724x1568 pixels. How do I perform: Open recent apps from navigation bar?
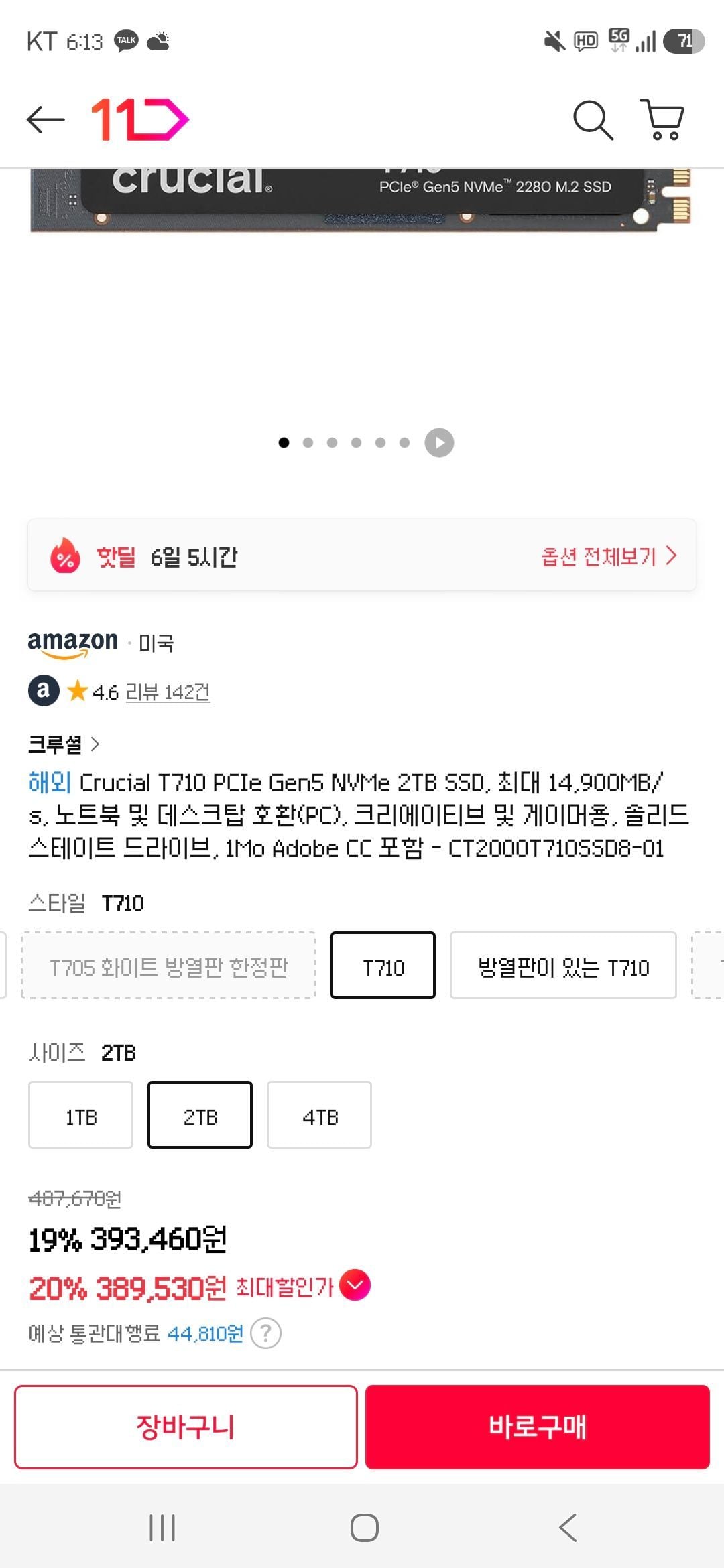[162, 1528]
